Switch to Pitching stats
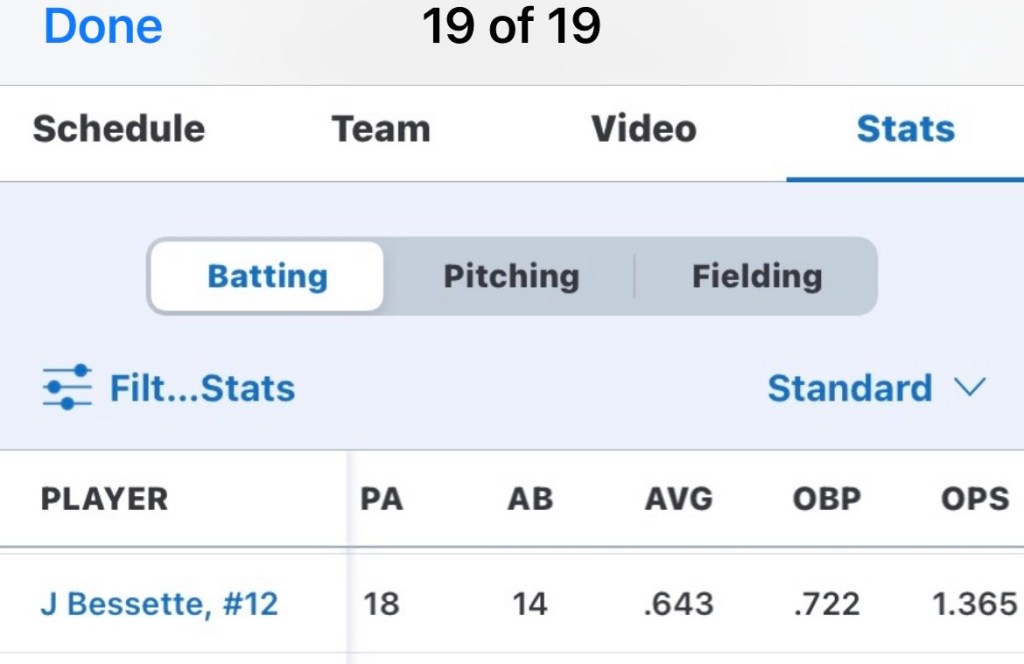1024x664 pixels. pyautogui.click(x=511, y=276)
